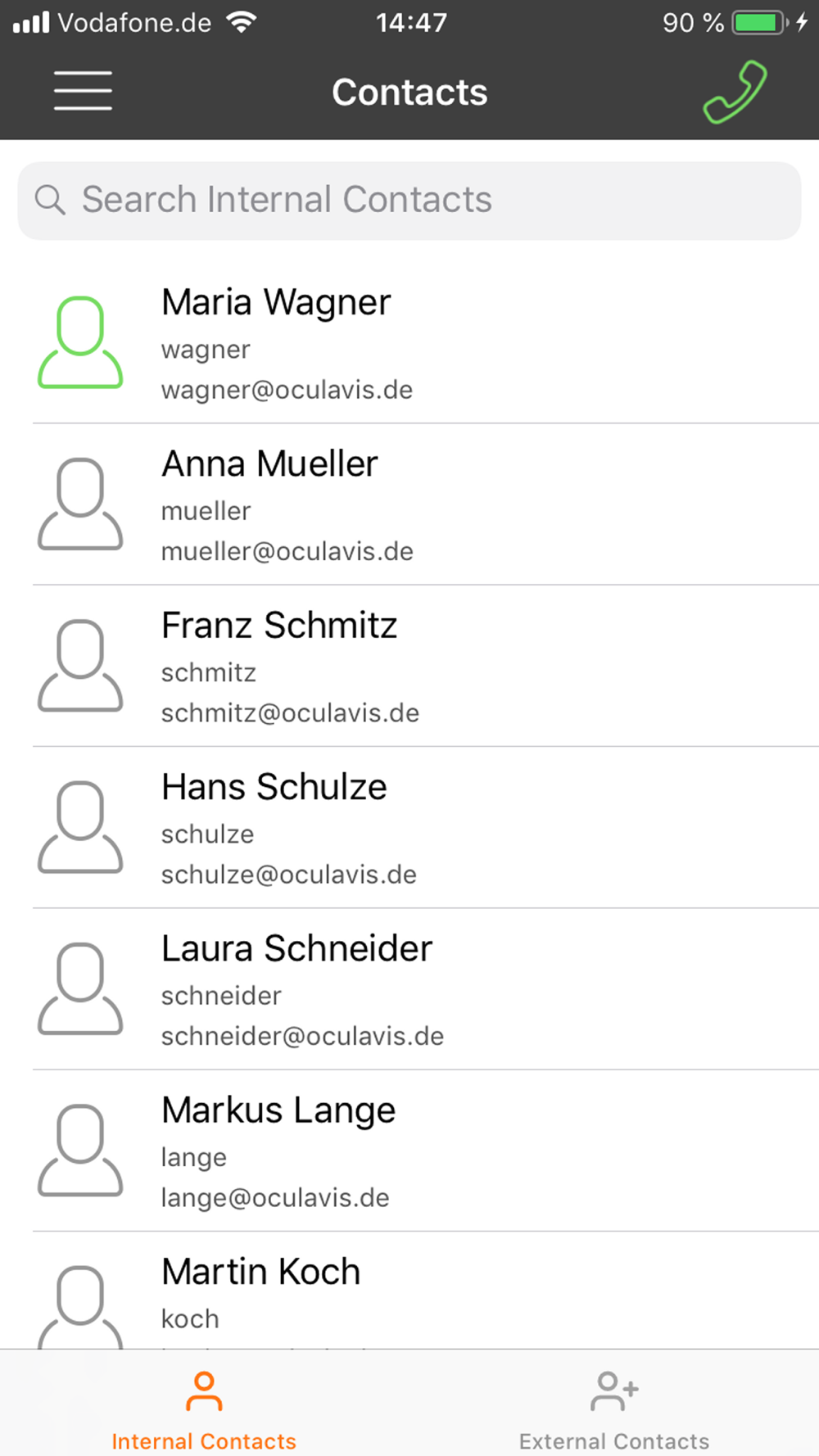Focus the Search Internal Contacts field
Viewport: 819px width, 1456px height.
pos(409,201)
